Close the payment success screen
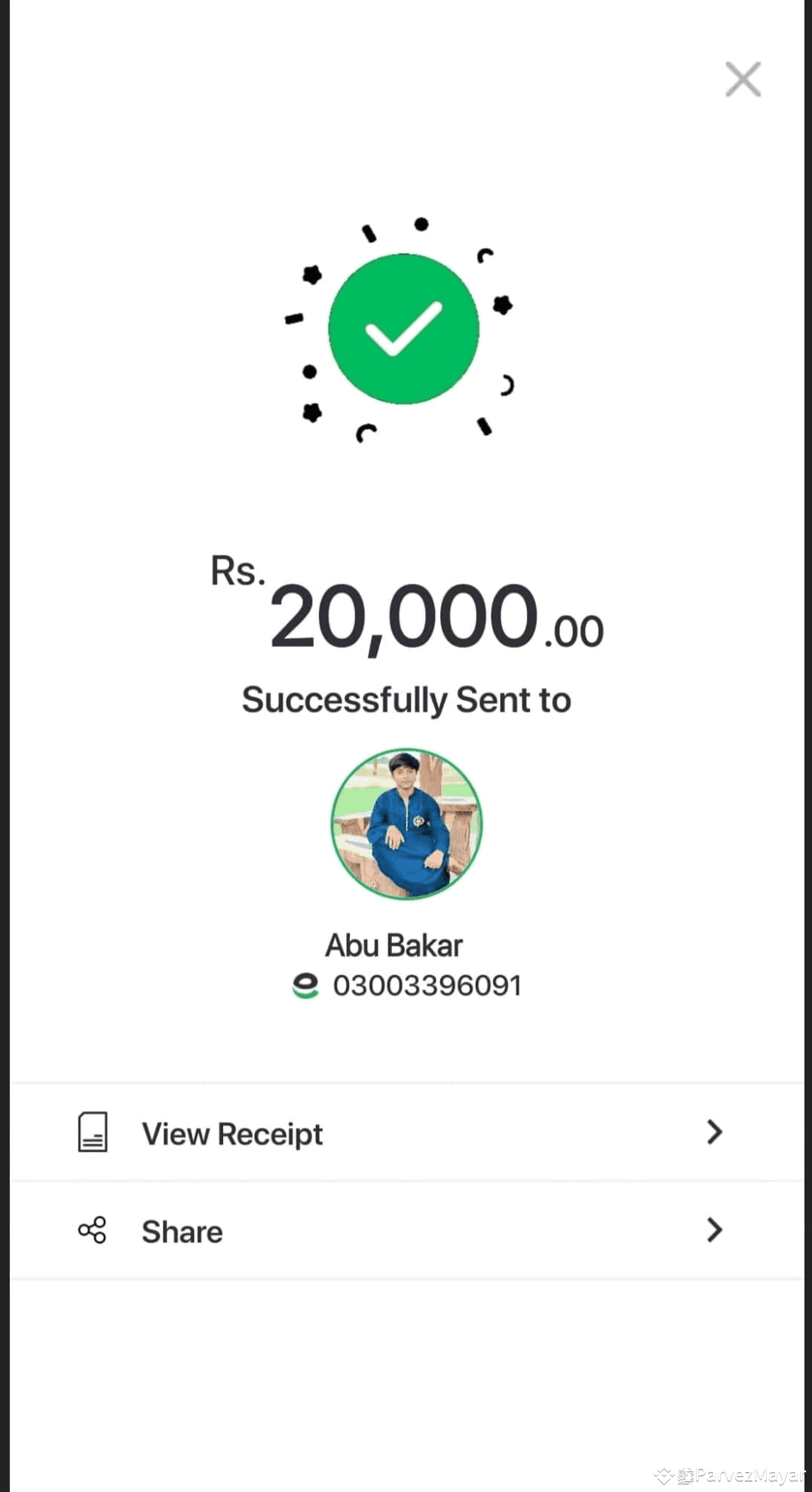 (743, 79)
